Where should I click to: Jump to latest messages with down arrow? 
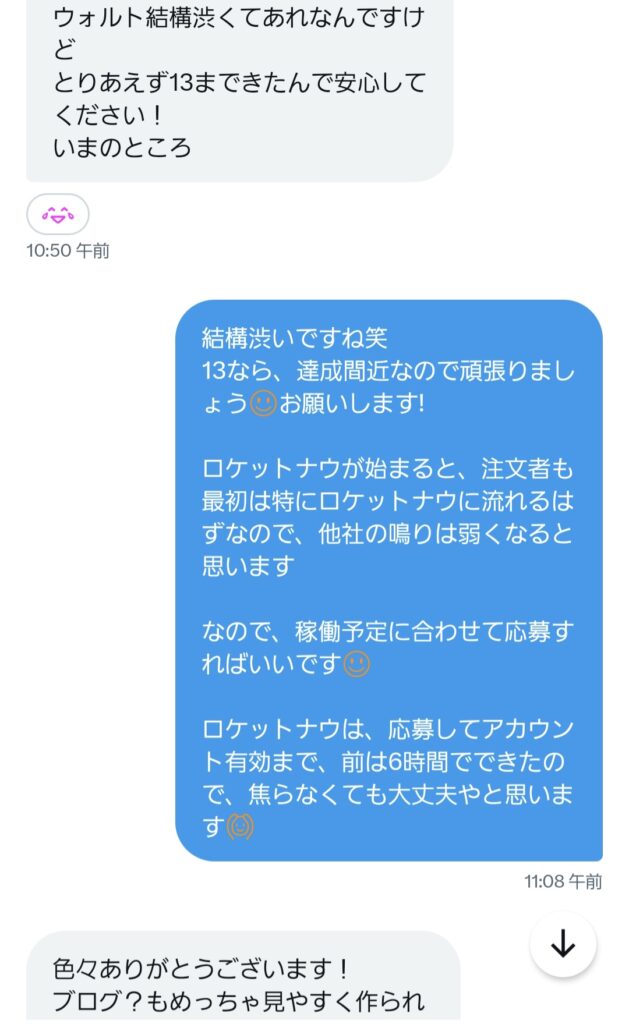point(563,944)
